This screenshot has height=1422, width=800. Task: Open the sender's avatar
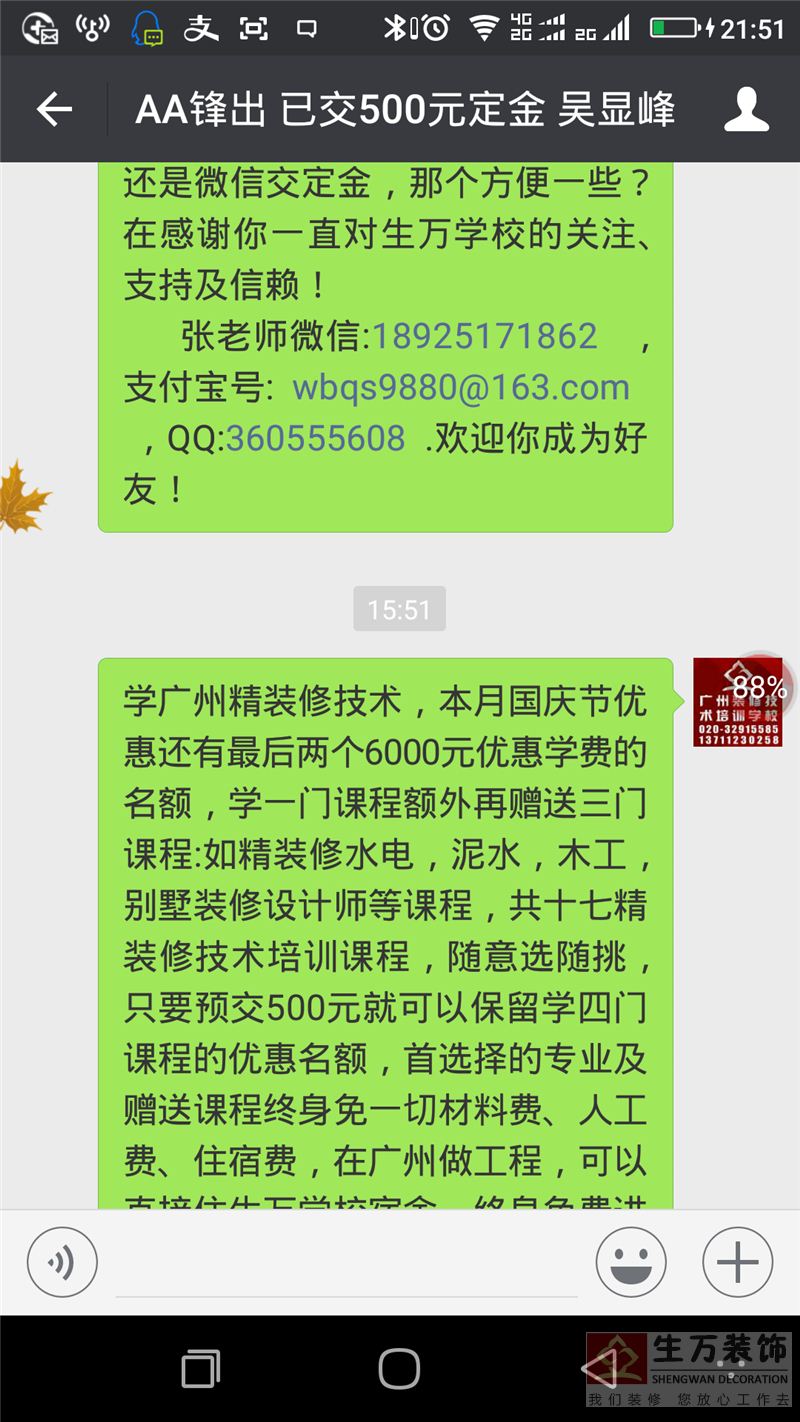[x=738, y=702]
